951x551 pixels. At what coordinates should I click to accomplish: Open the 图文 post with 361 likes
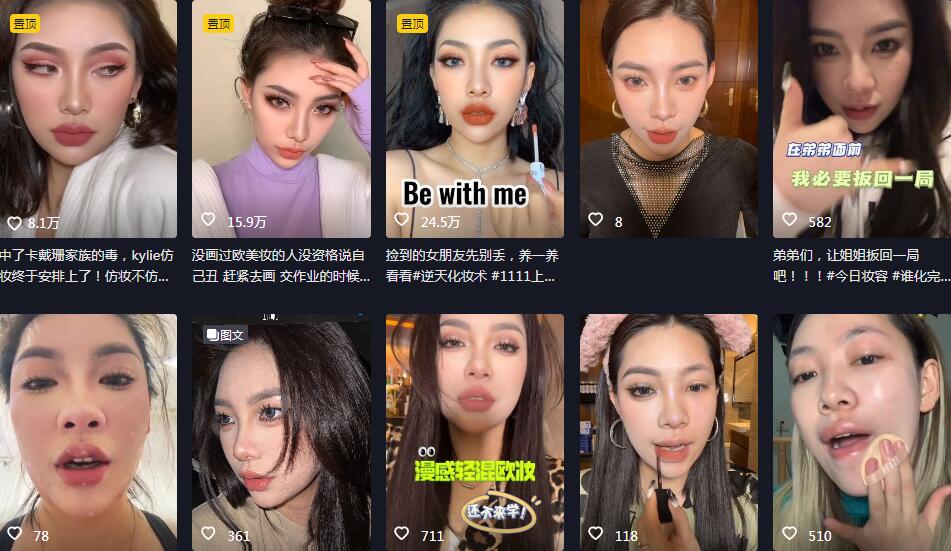281,432
